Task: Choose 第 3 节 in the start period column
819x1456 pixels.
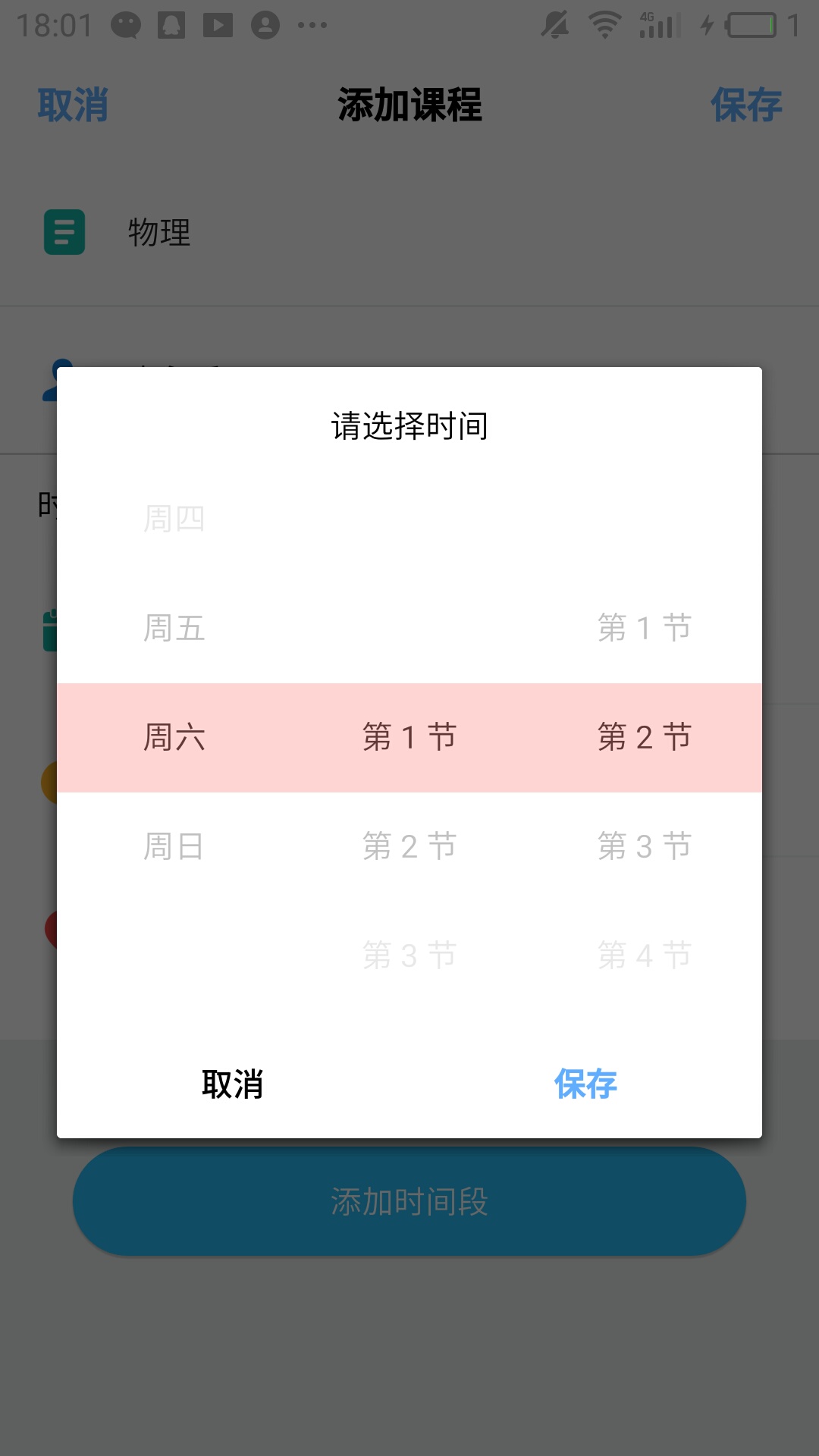Action: [409, 955]
